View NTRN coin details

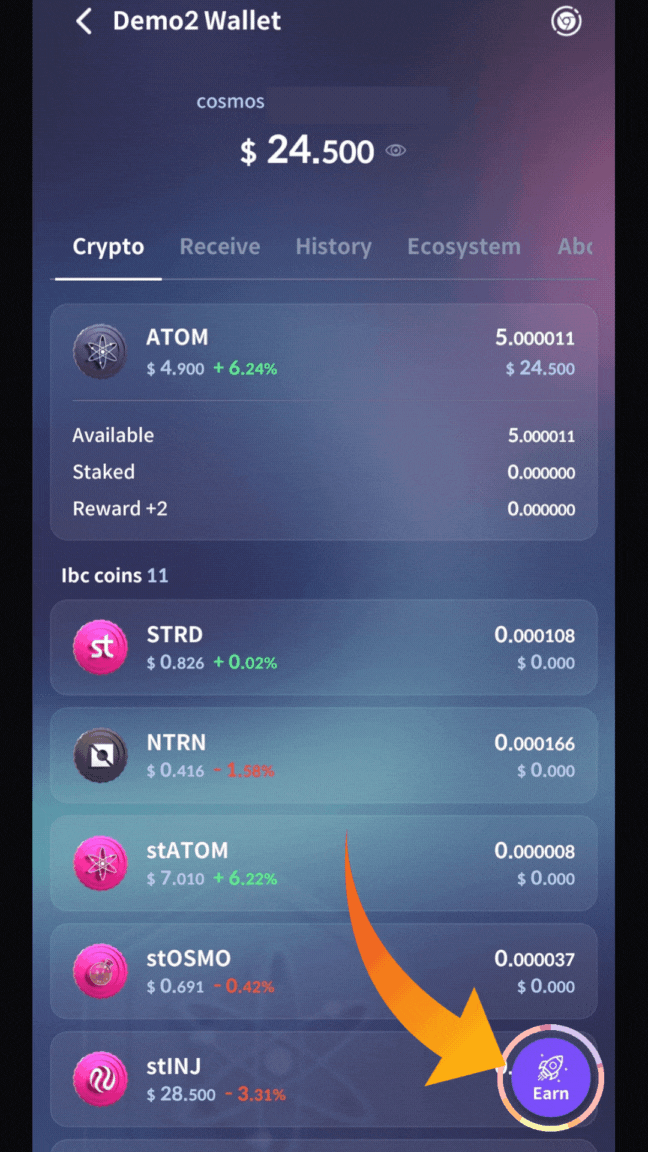pyautogui.click(x=323, y=755)
